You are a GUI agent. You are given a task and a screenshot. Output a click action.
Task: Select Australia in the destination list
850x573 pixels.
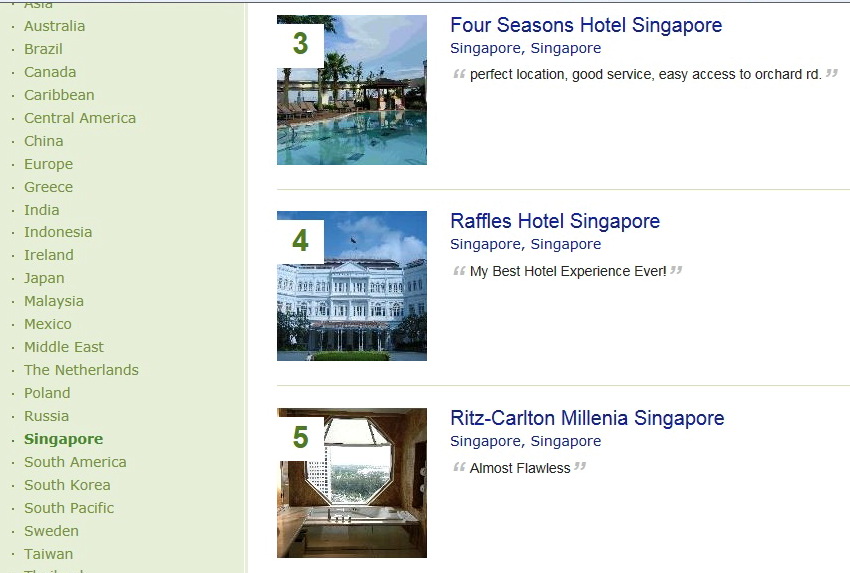(54, 26)
